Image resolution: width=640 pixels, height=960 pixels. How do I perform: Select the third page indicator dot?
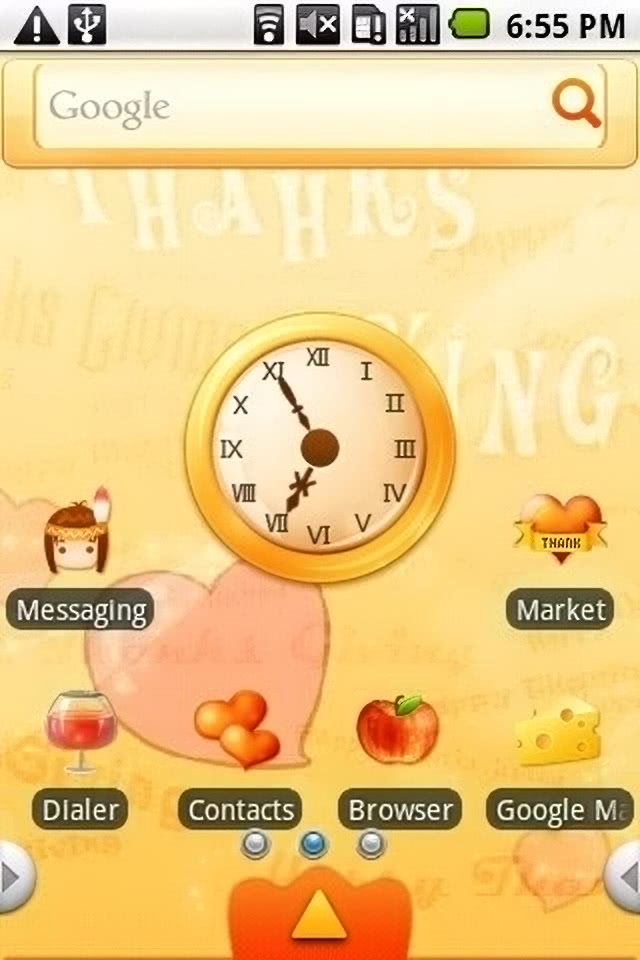pyautogui.click(x=372, y=846)
